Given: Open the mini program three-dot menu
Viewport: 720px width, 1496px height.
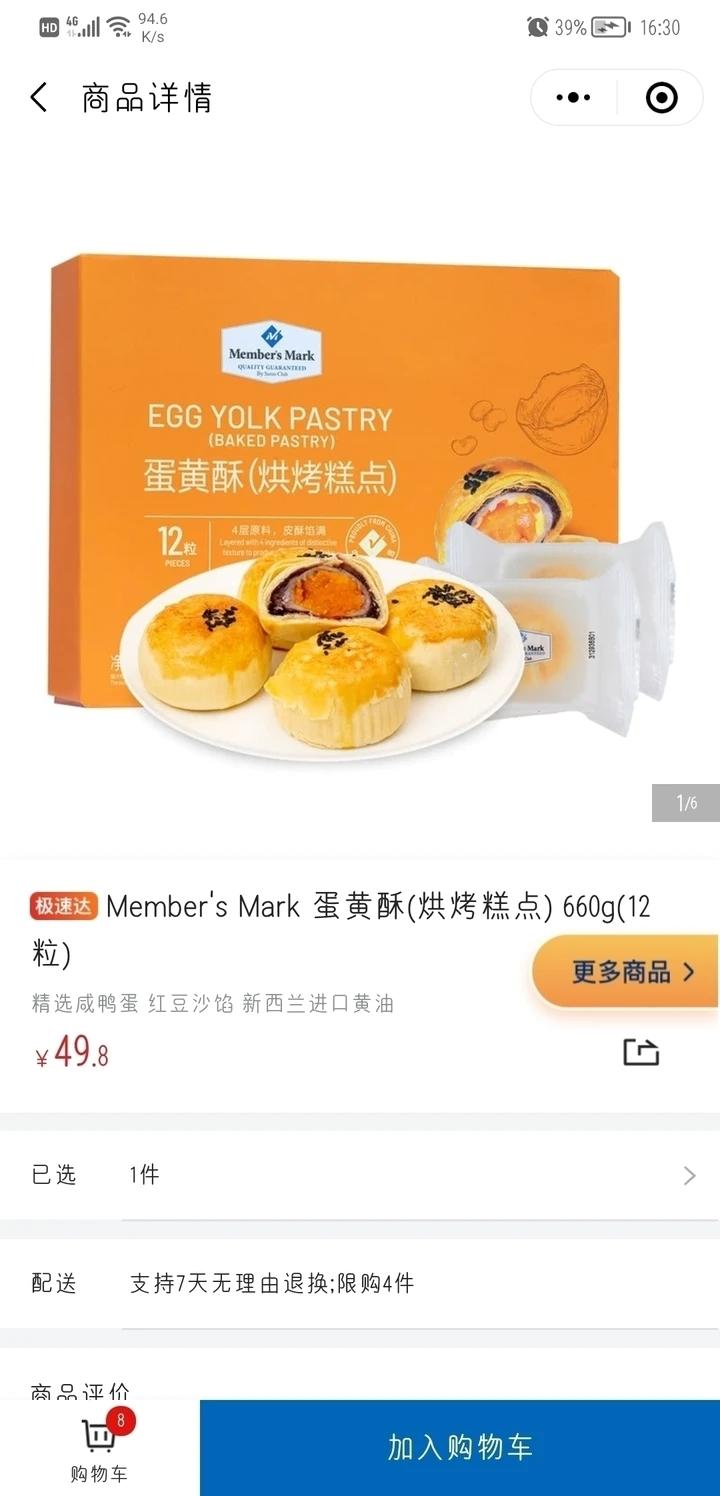Looking at the screenshot, I should [x=573, y=98].
